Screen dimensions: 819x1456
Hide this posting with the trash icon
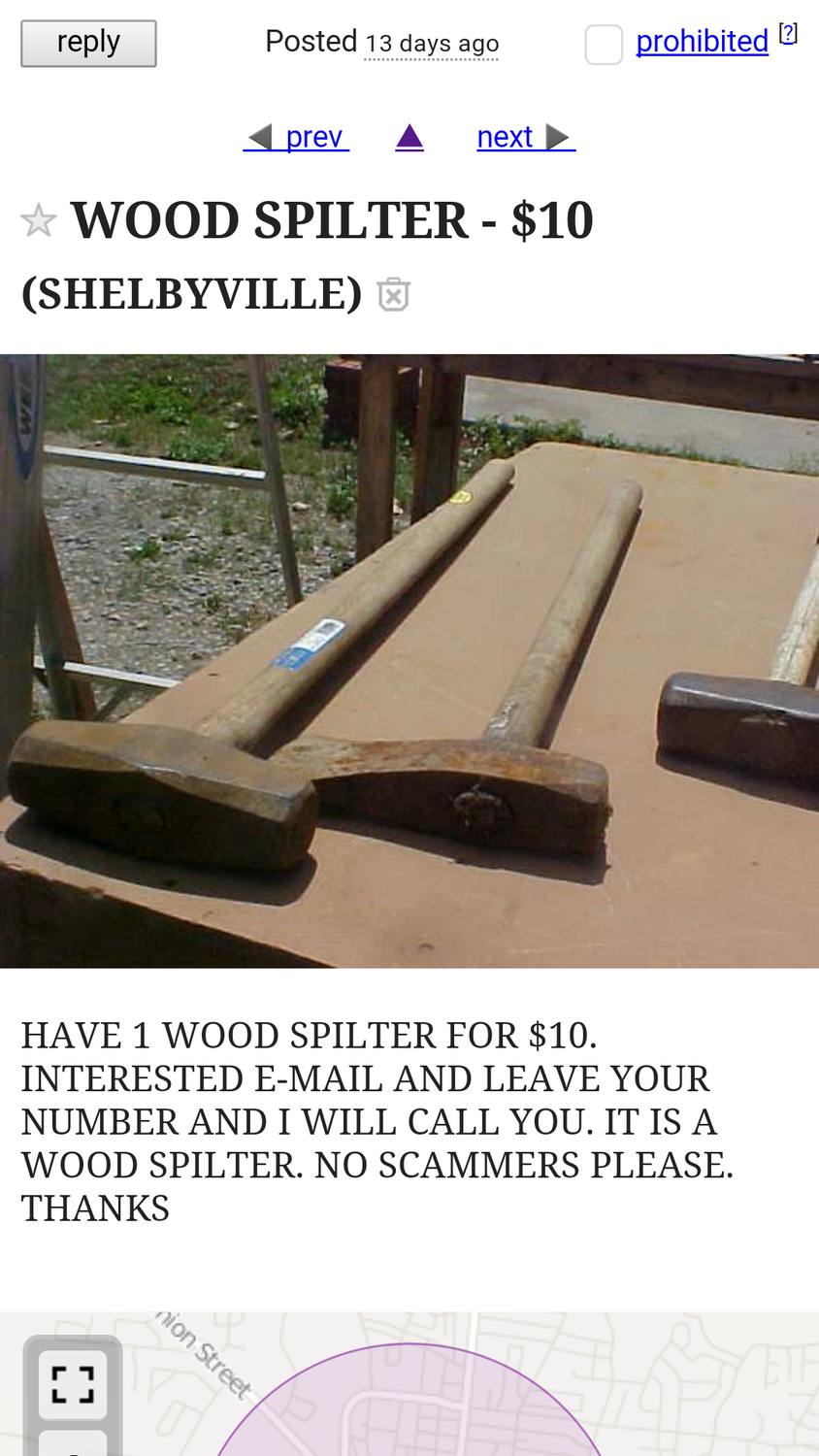393,294
